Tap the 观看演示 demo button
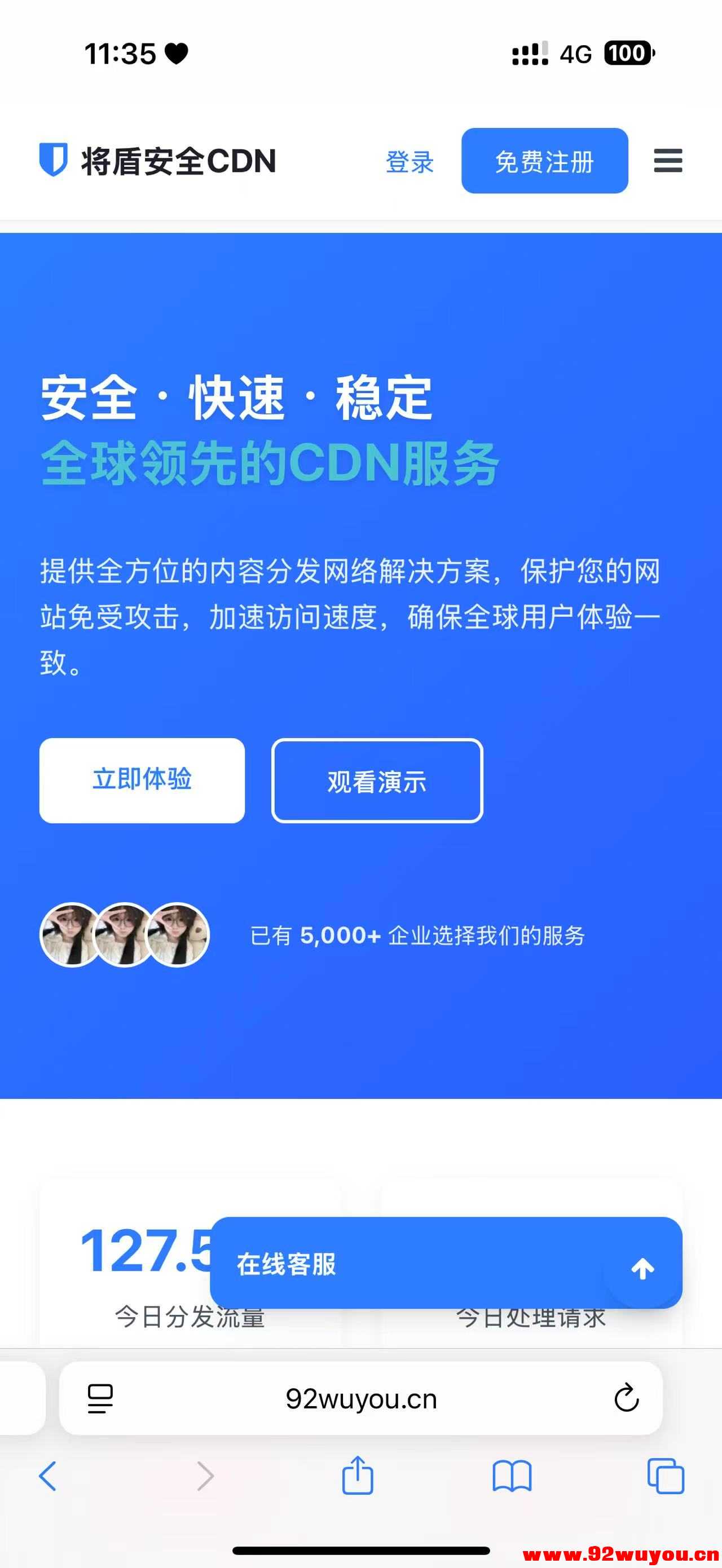 [377, 781]
